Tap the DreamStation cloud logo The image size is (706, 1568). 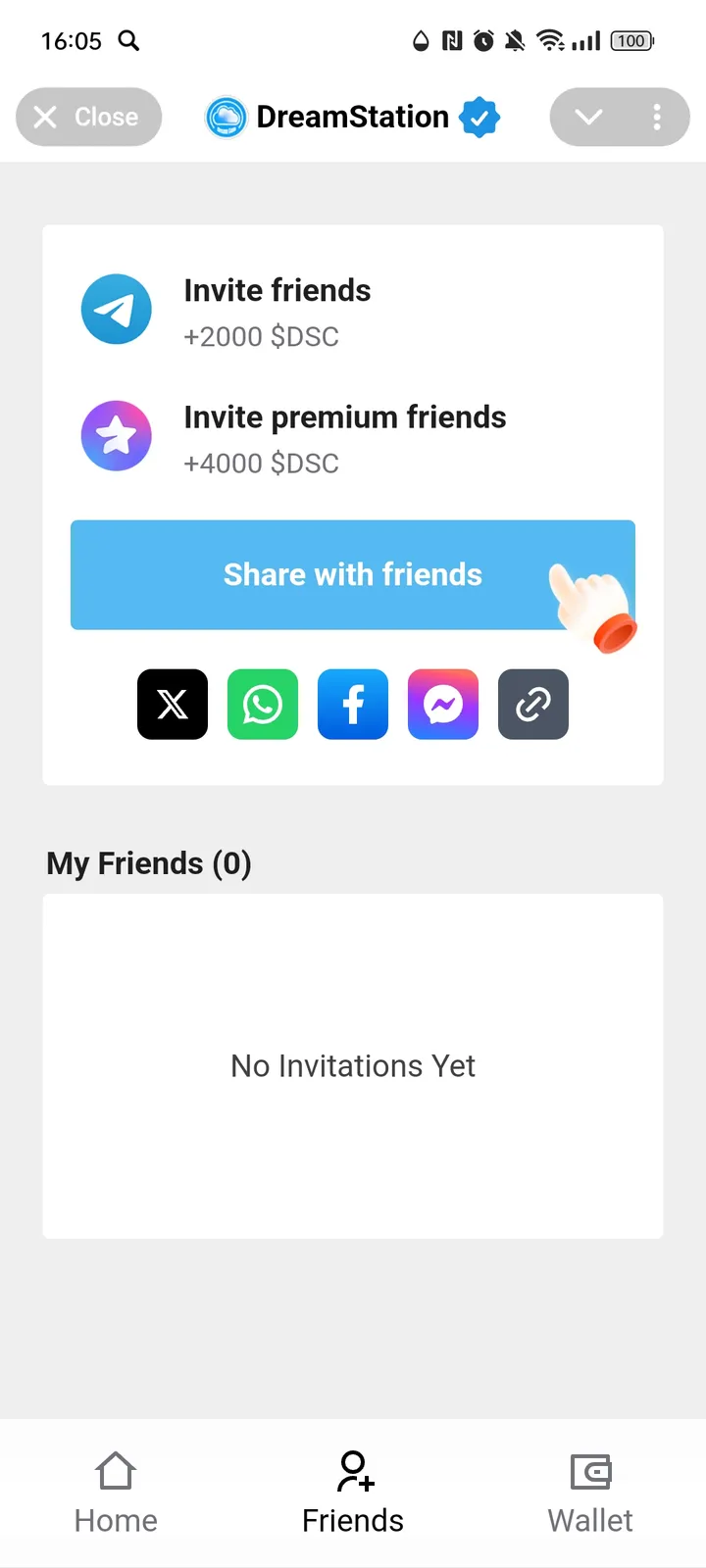click(227, 117)
